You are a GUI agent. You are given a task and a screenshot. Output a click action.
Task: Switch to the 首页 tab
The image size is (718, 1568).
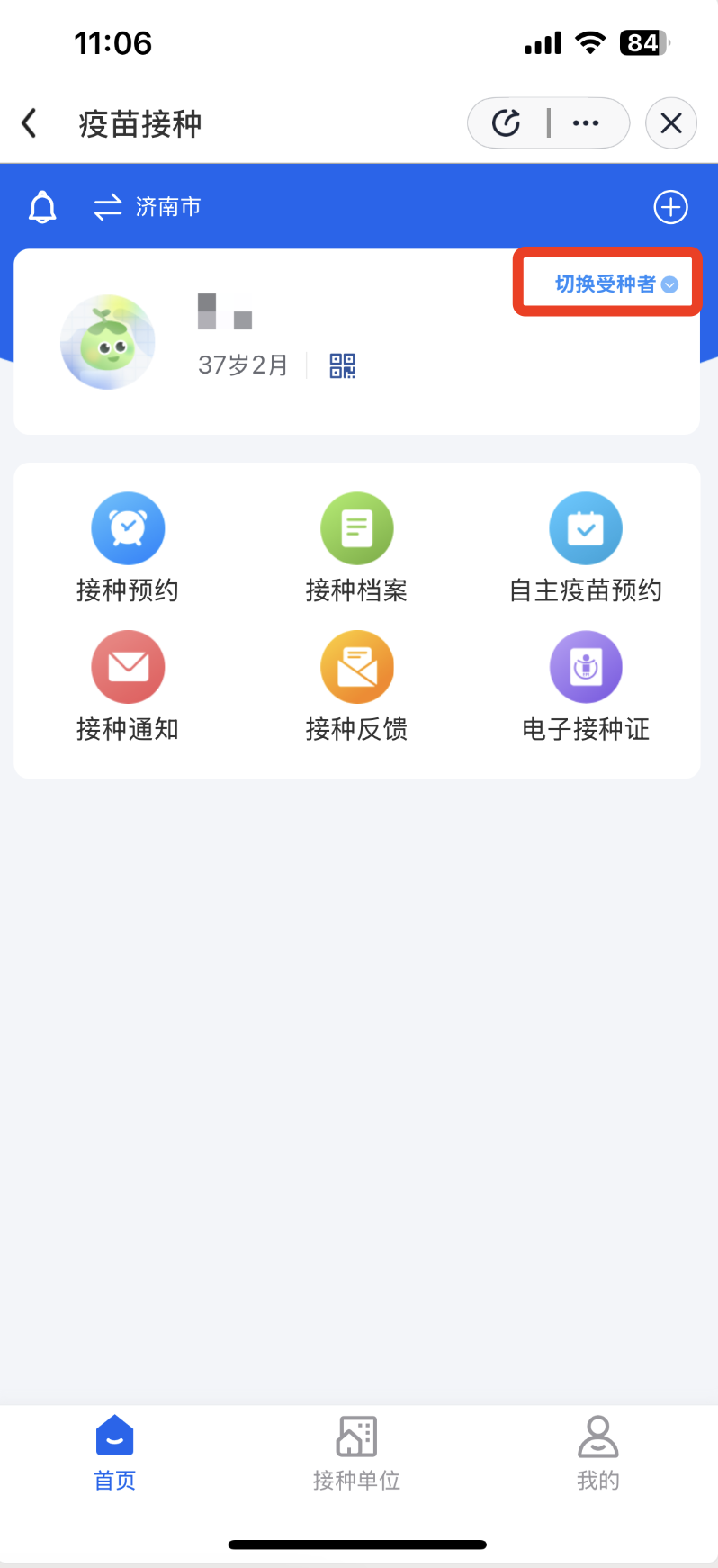[x=115, y=1452]
